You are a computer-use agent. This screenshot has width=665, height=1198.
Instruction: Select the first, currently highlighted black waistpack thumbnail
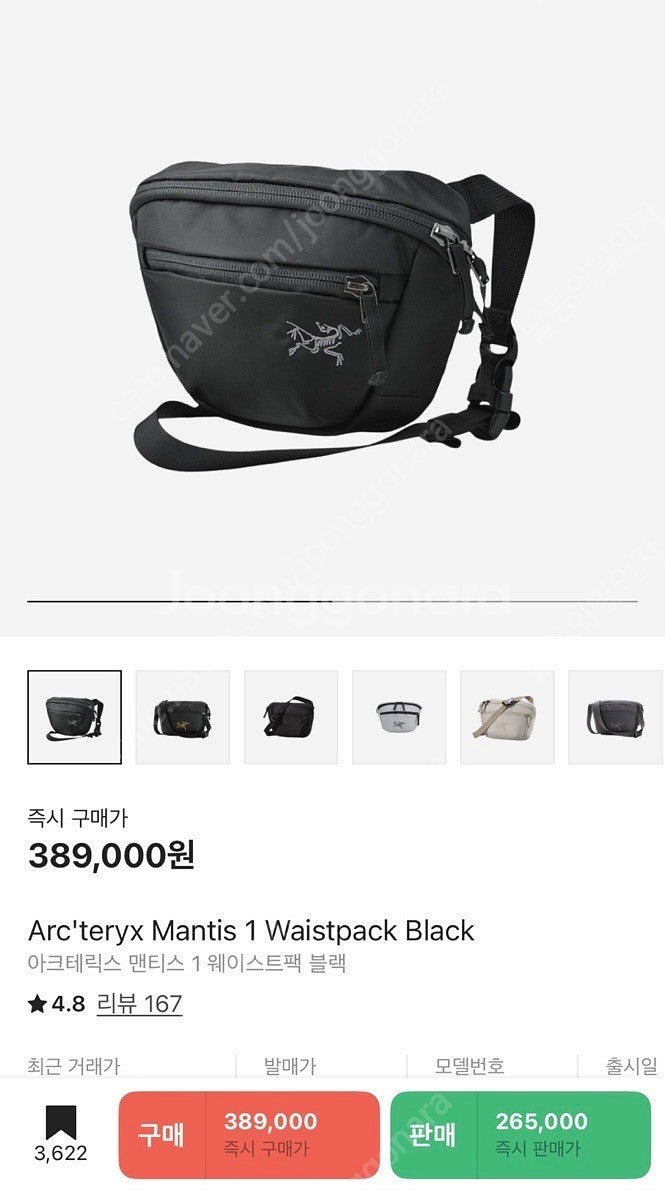(x=75, y=717)
